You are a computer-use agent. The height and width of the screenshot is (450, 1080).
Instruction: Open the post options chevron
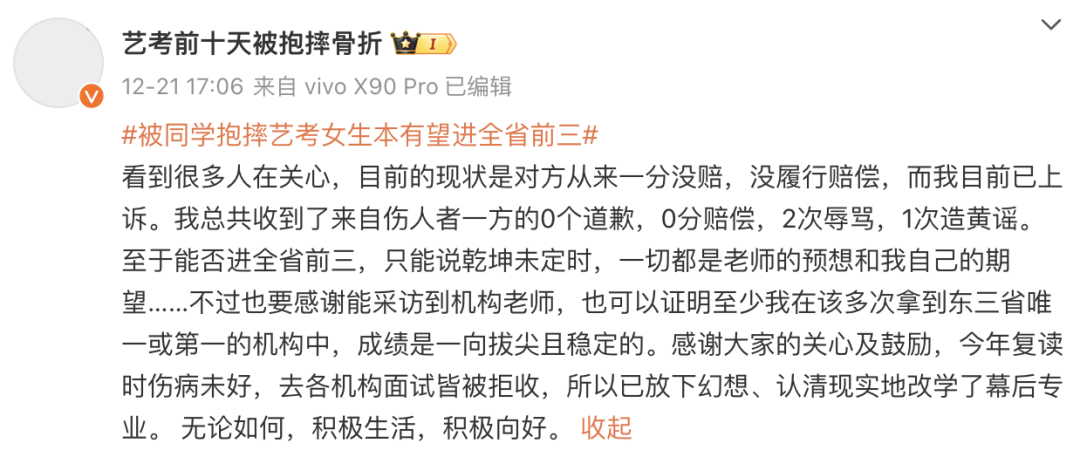(1051, 23)
